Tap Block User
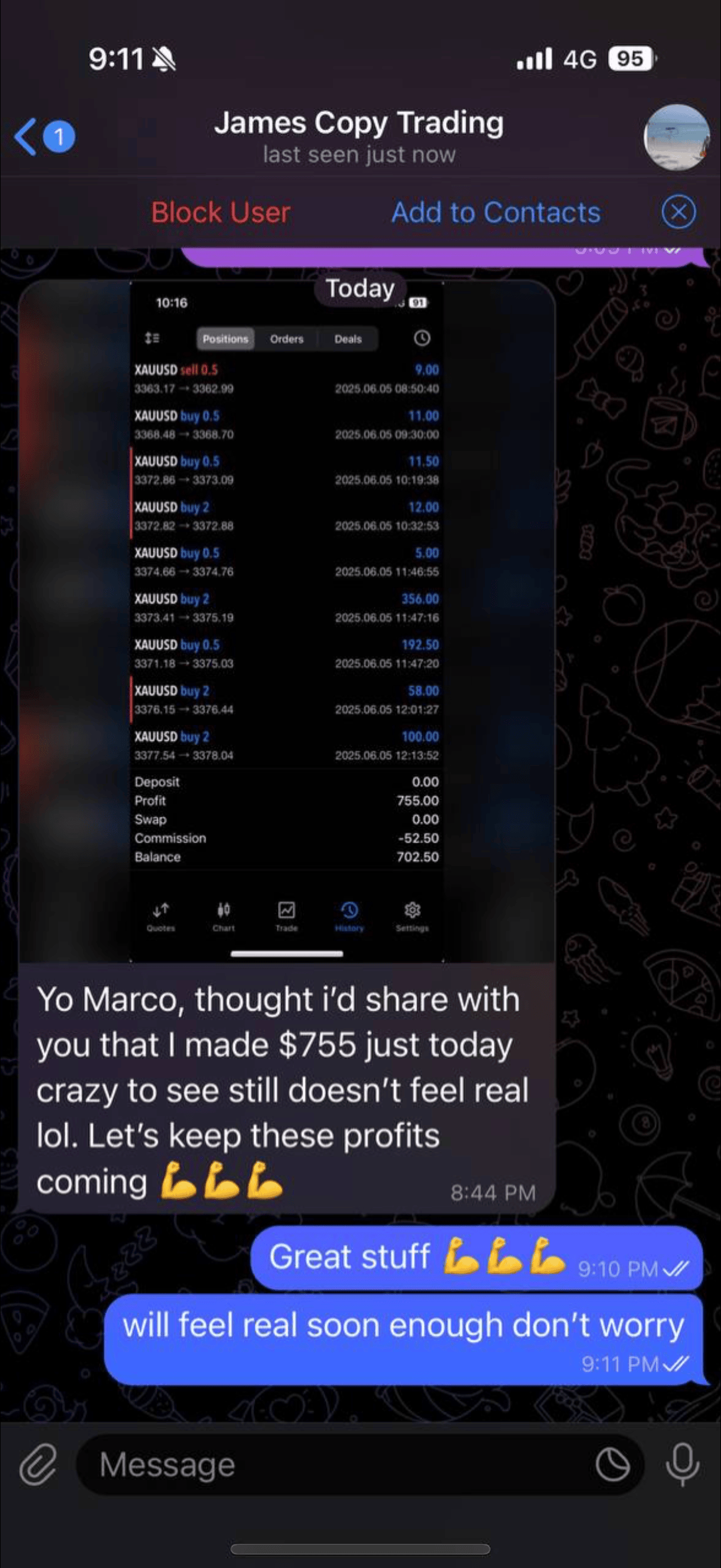Viewport: 721px width, 1568px height. (220, 212)
